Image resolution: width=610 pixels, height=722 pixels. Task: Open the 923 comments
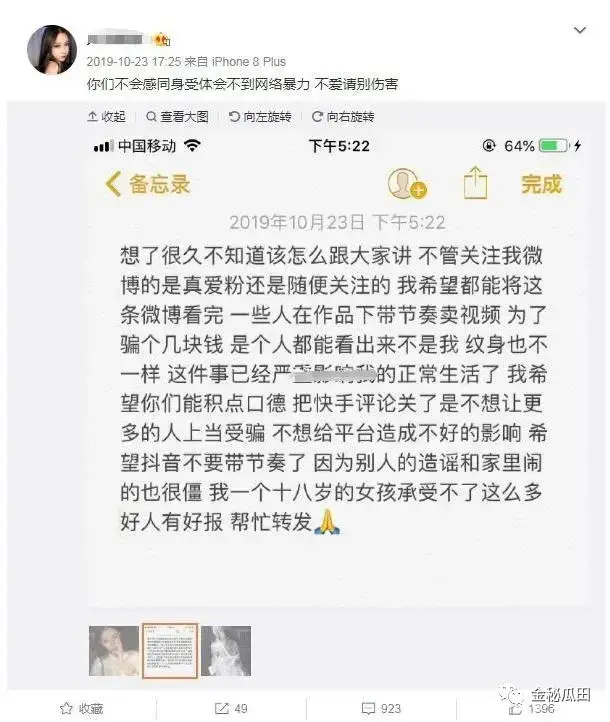[381, 708]
